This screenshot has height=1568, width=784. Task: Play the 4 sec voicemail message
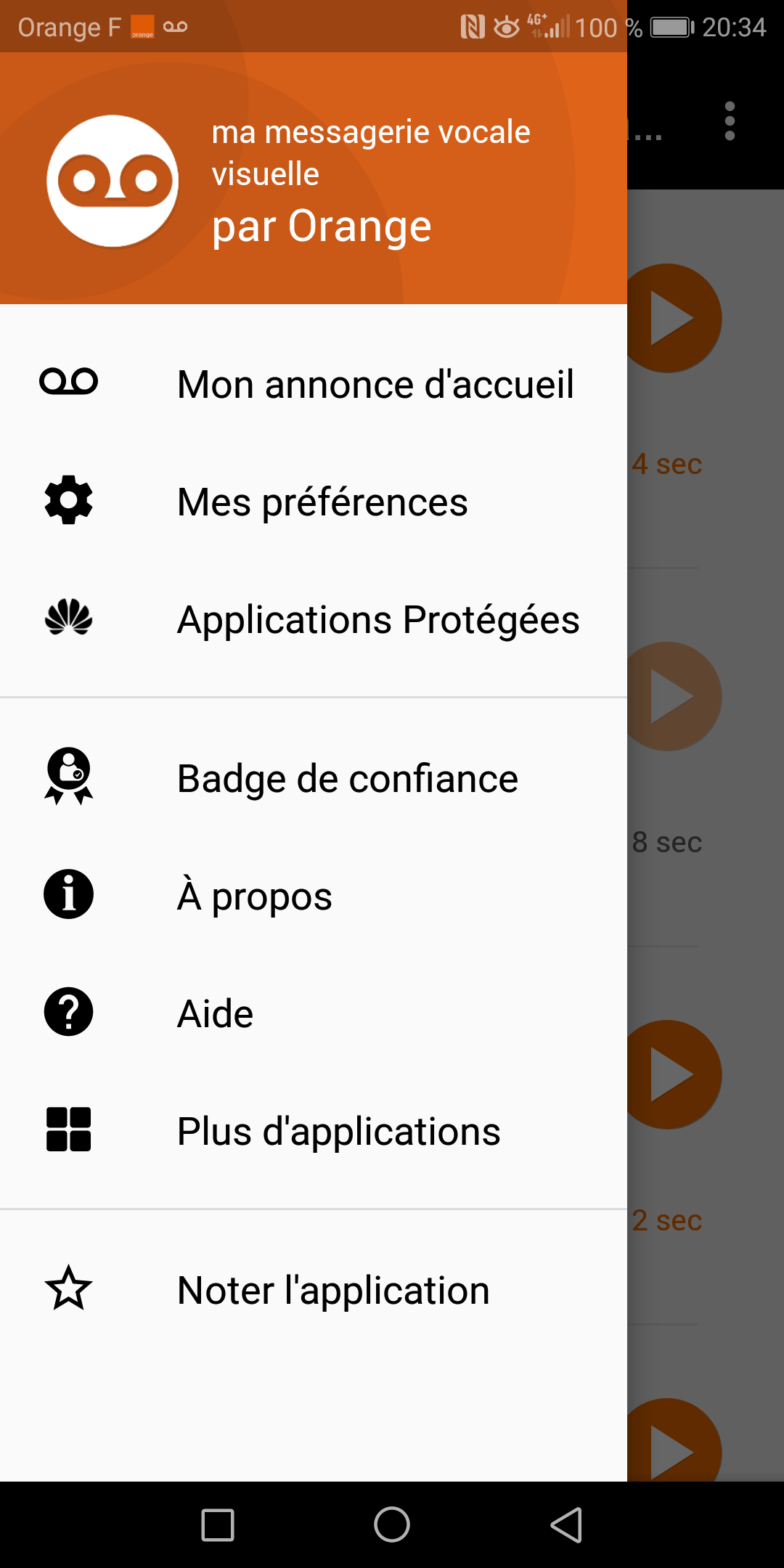(674, 319)
